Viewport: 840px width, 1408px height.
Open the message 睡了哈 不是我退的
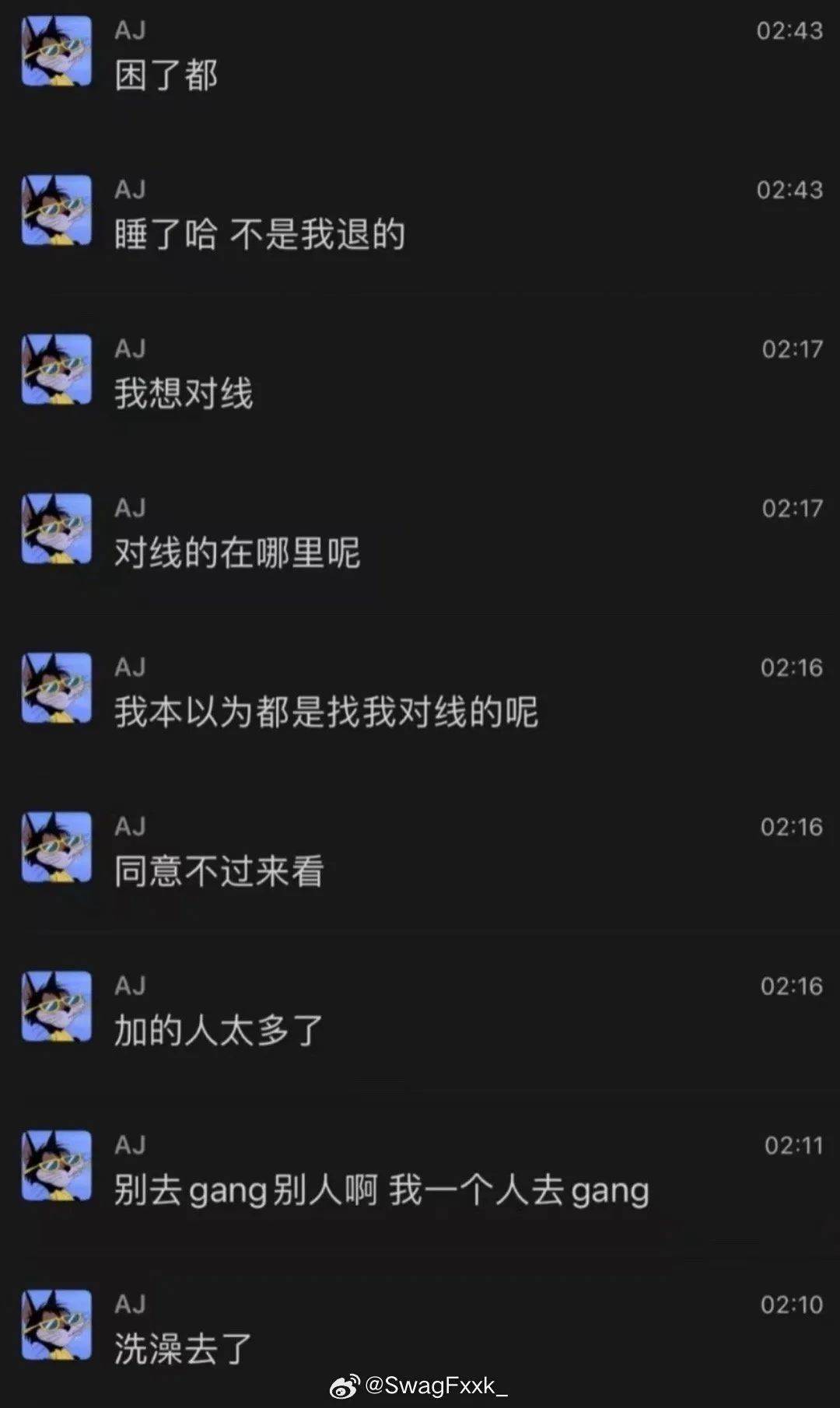259,235
